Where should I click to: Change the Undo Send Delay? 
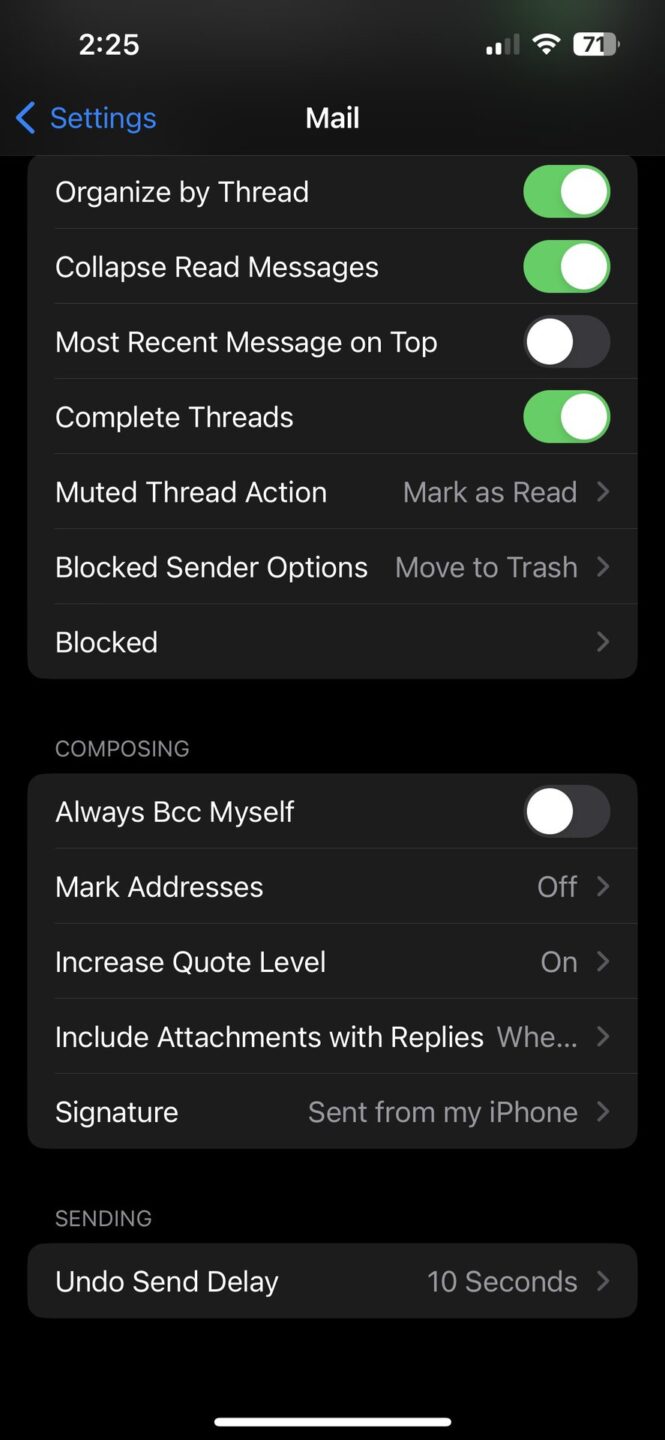(x=332, y=1281)
